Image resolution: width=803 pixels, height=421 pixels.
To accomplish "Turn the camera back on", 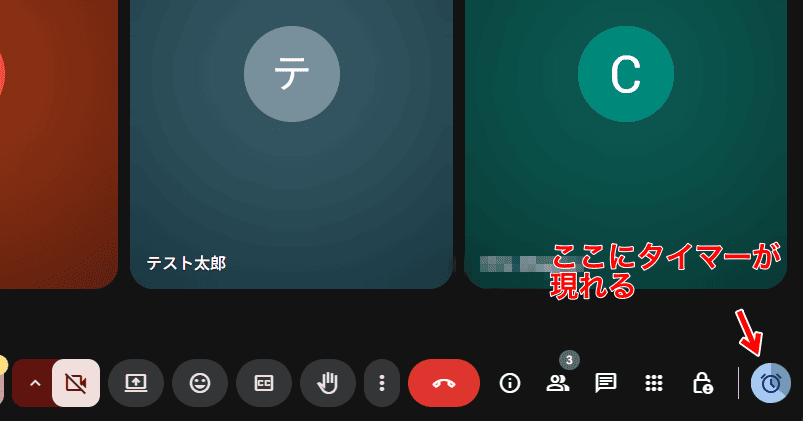I will [x=76, y=383].
